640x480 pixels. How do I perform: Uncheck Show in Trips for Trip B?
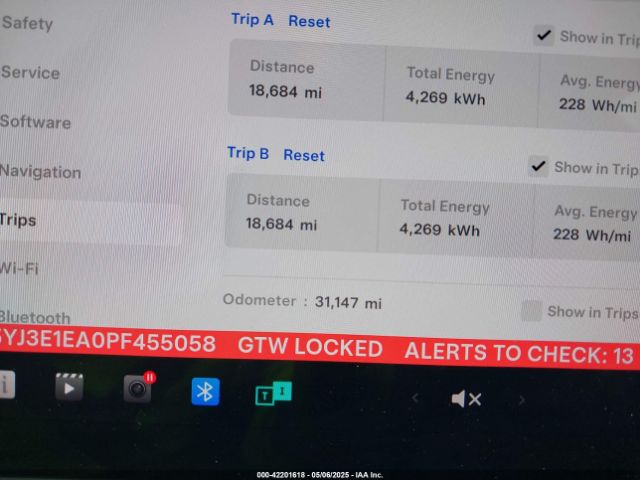coord(538,167)
